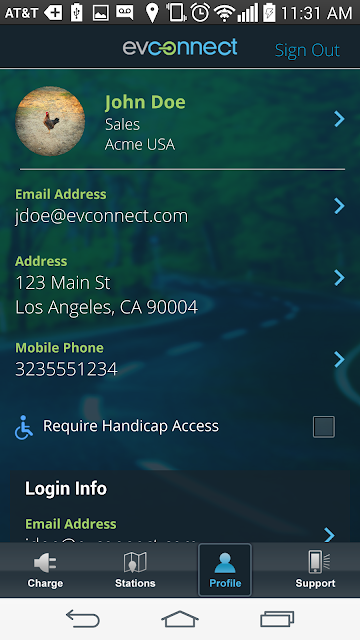Edit the mobile phone number 3235551234

(x=180, y=359)
